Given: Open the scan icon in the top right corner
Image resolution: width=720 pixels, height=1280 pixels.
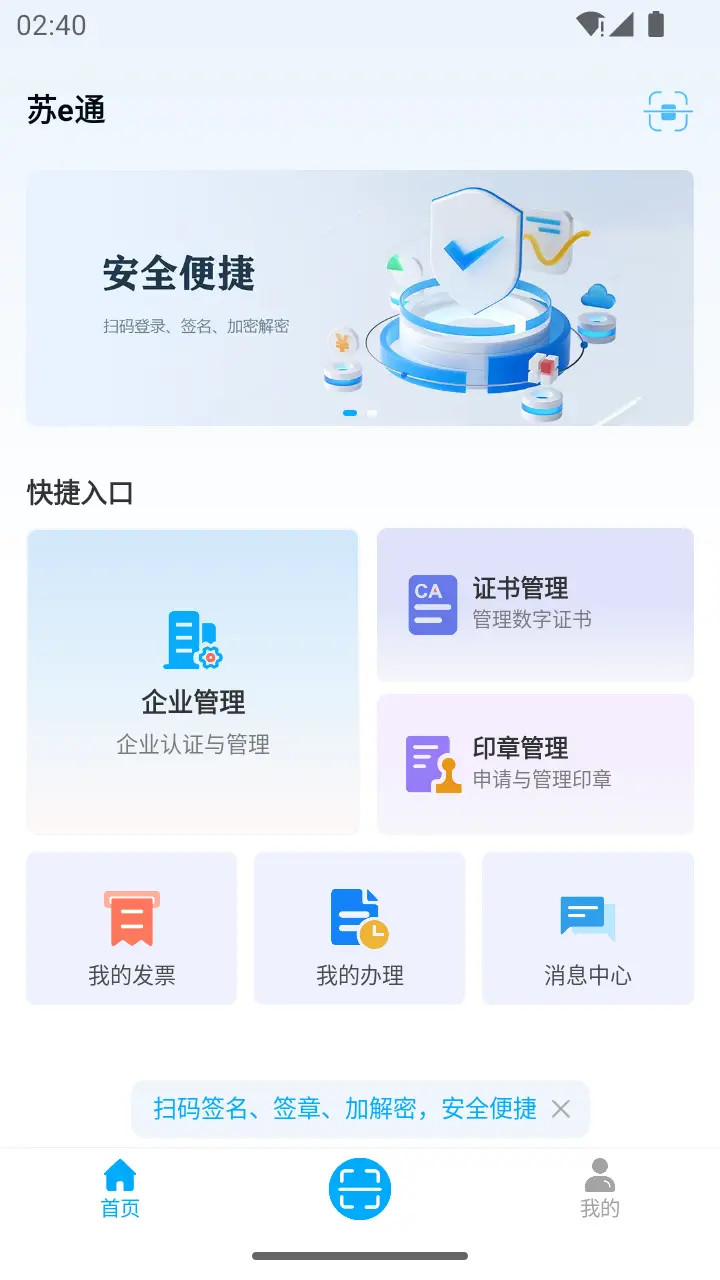Looking at the screenshot, I should (668, 111).
